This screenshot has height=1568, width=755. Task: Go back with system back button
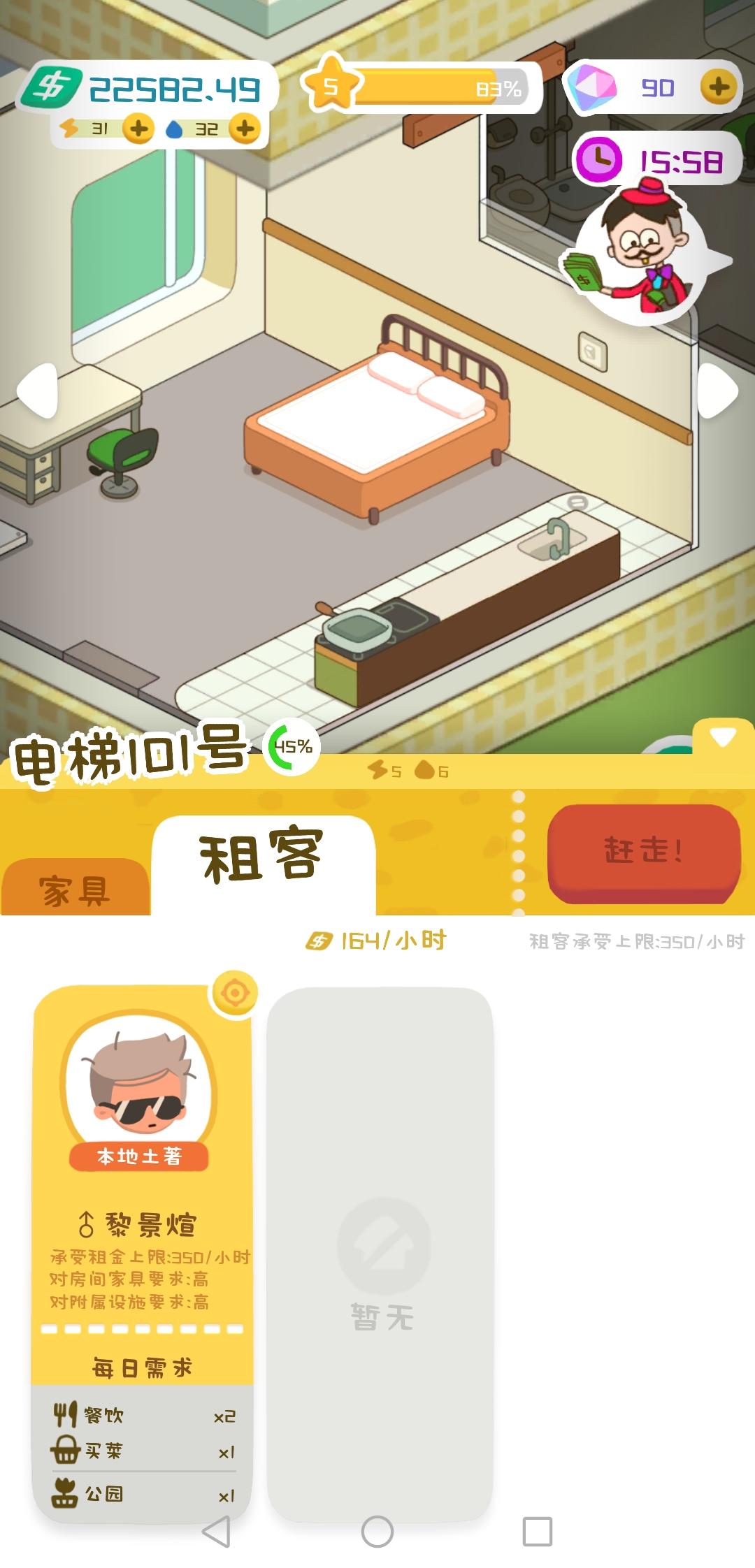click(215, 1532)
